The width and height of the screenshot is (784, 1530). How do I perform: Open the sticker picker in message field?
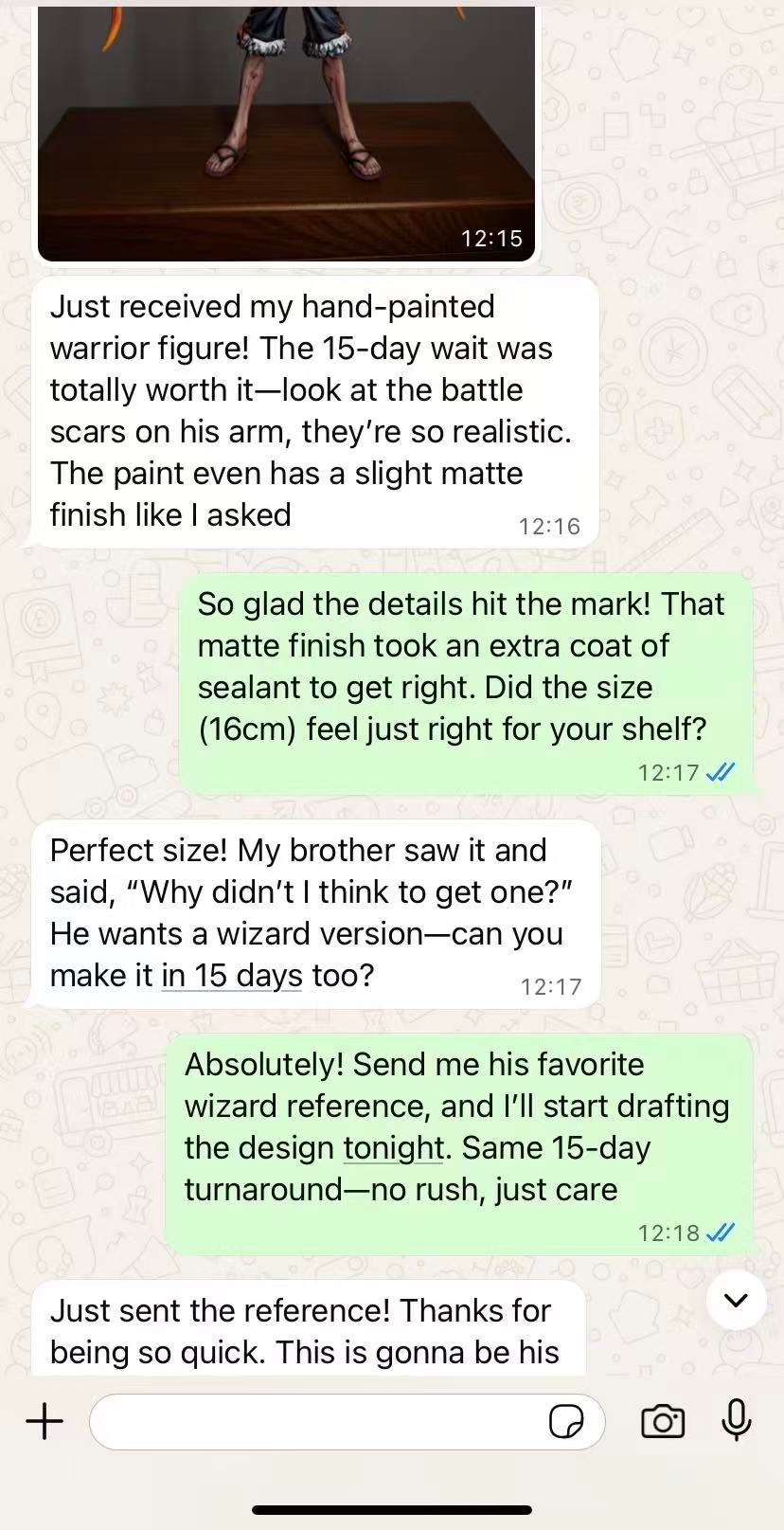[x=566, y=1421]
